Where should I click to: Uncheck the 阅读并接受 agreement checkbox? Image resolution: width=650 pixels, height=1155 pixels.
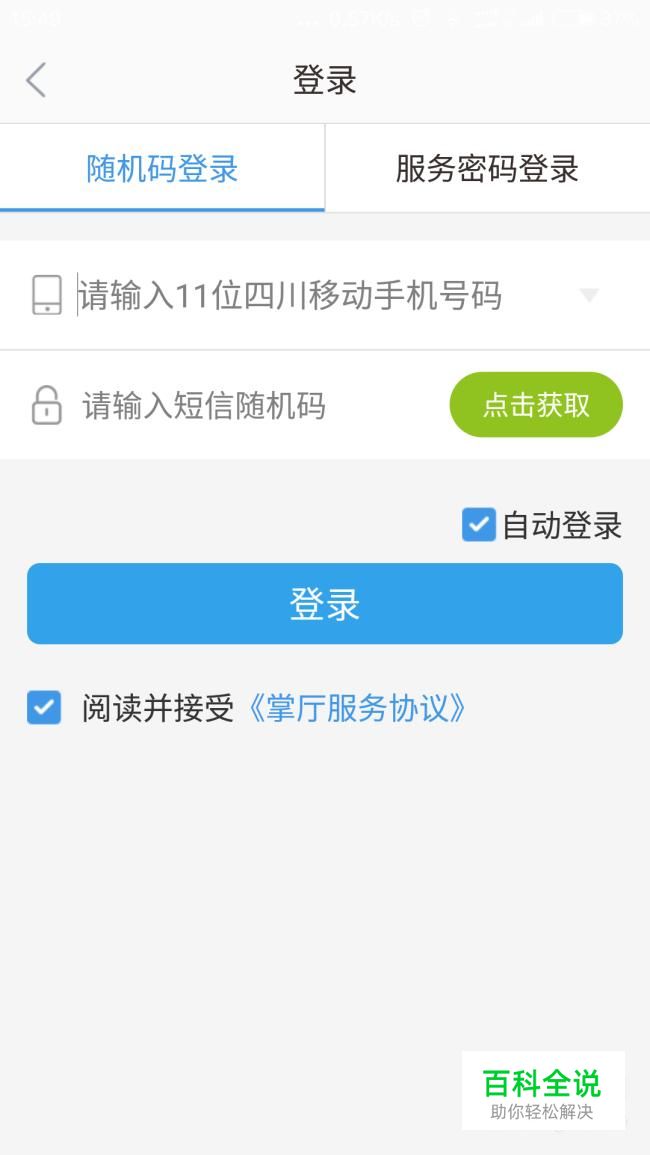tap(44, 708)
